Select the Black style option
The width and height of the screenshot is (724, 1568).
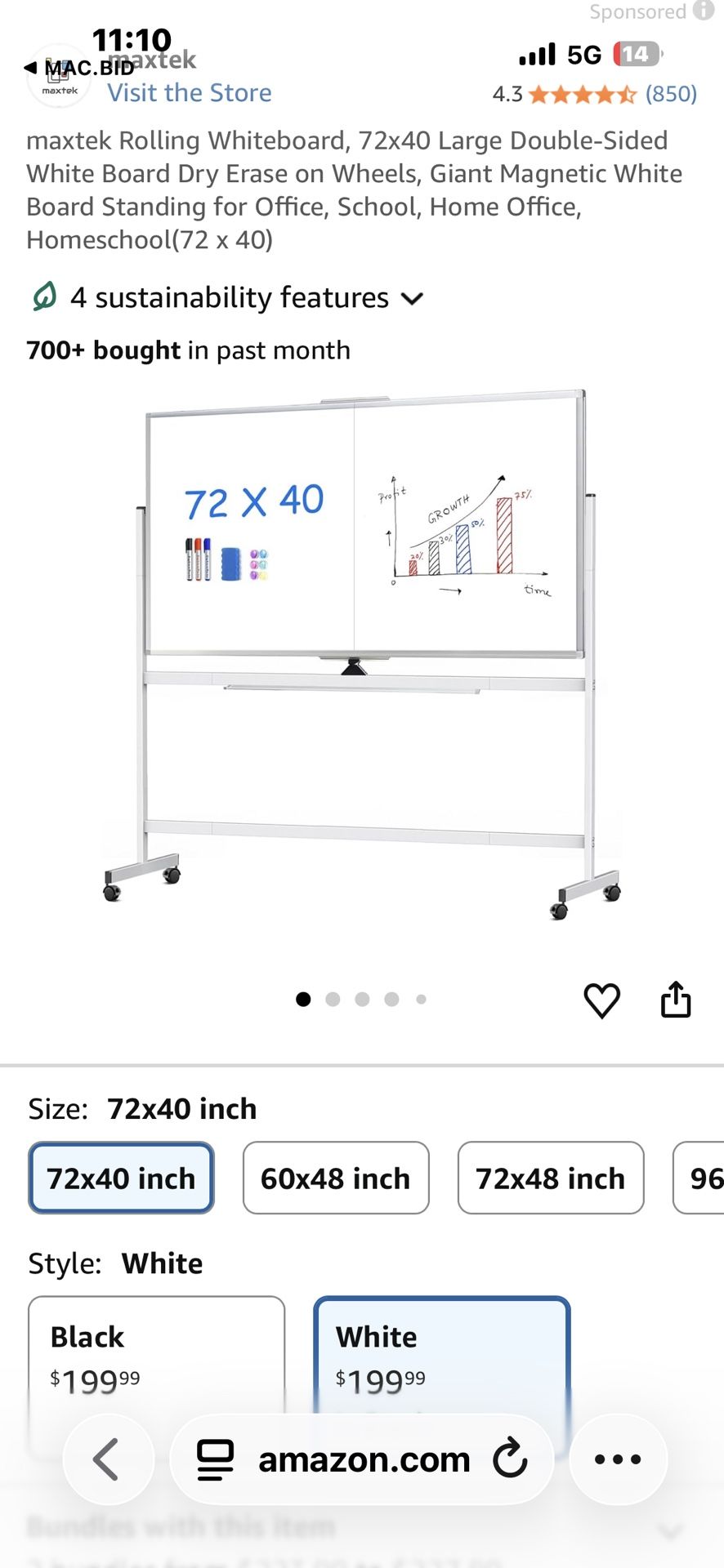click(x=156, y=1356)
